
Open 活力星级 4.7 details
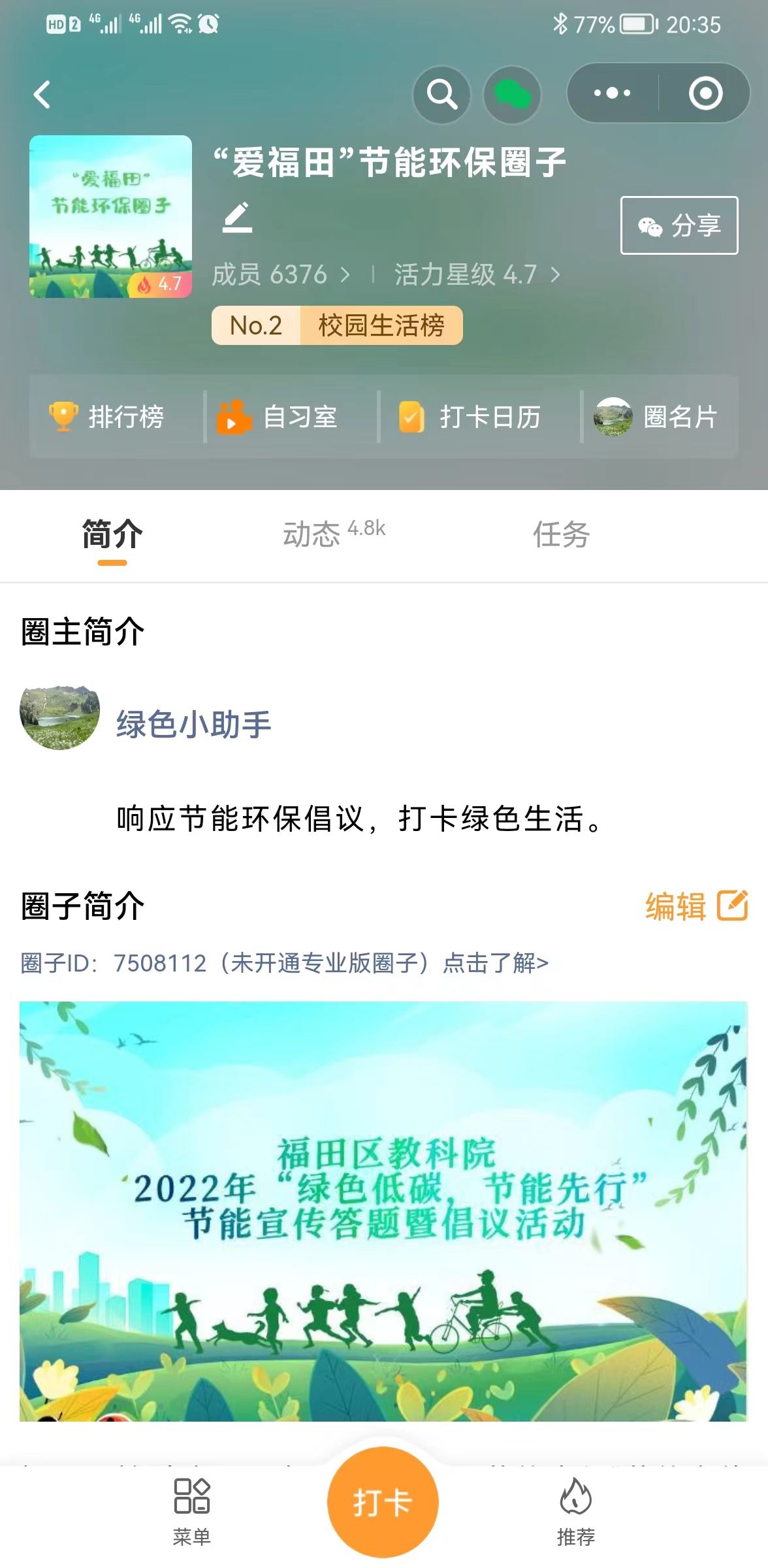[x=477, y=274]
